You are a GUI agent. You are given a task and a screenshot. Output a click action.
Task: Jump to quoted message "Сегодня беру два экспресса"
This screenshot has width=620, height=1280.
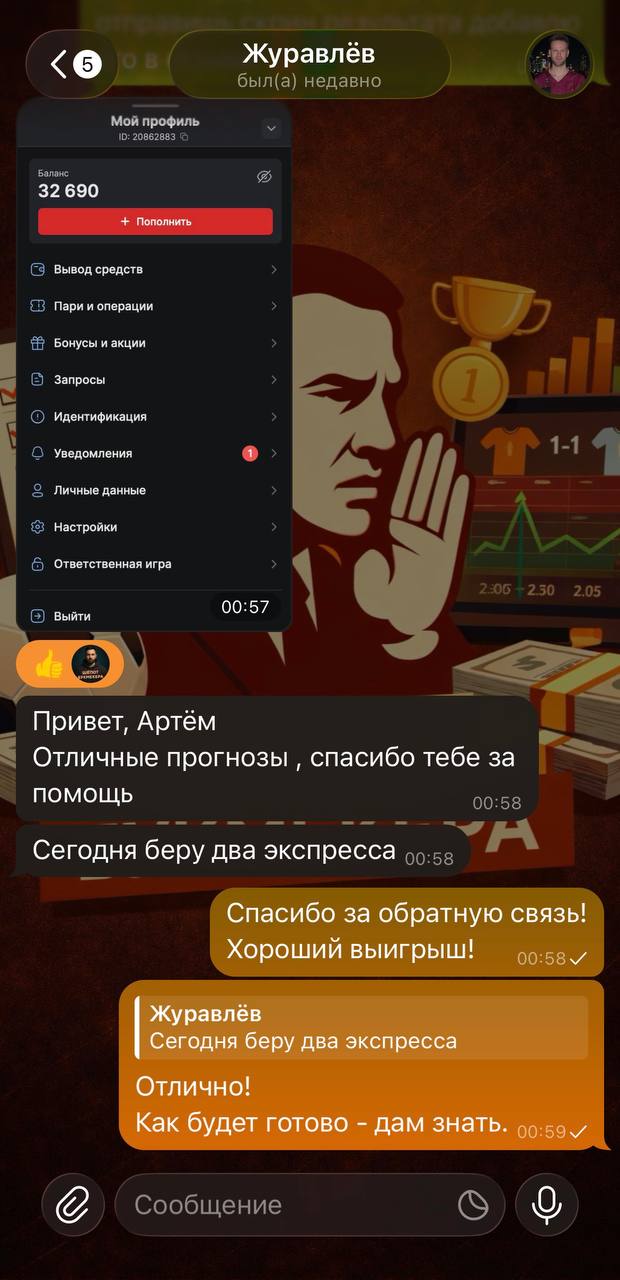[360, 1027]
